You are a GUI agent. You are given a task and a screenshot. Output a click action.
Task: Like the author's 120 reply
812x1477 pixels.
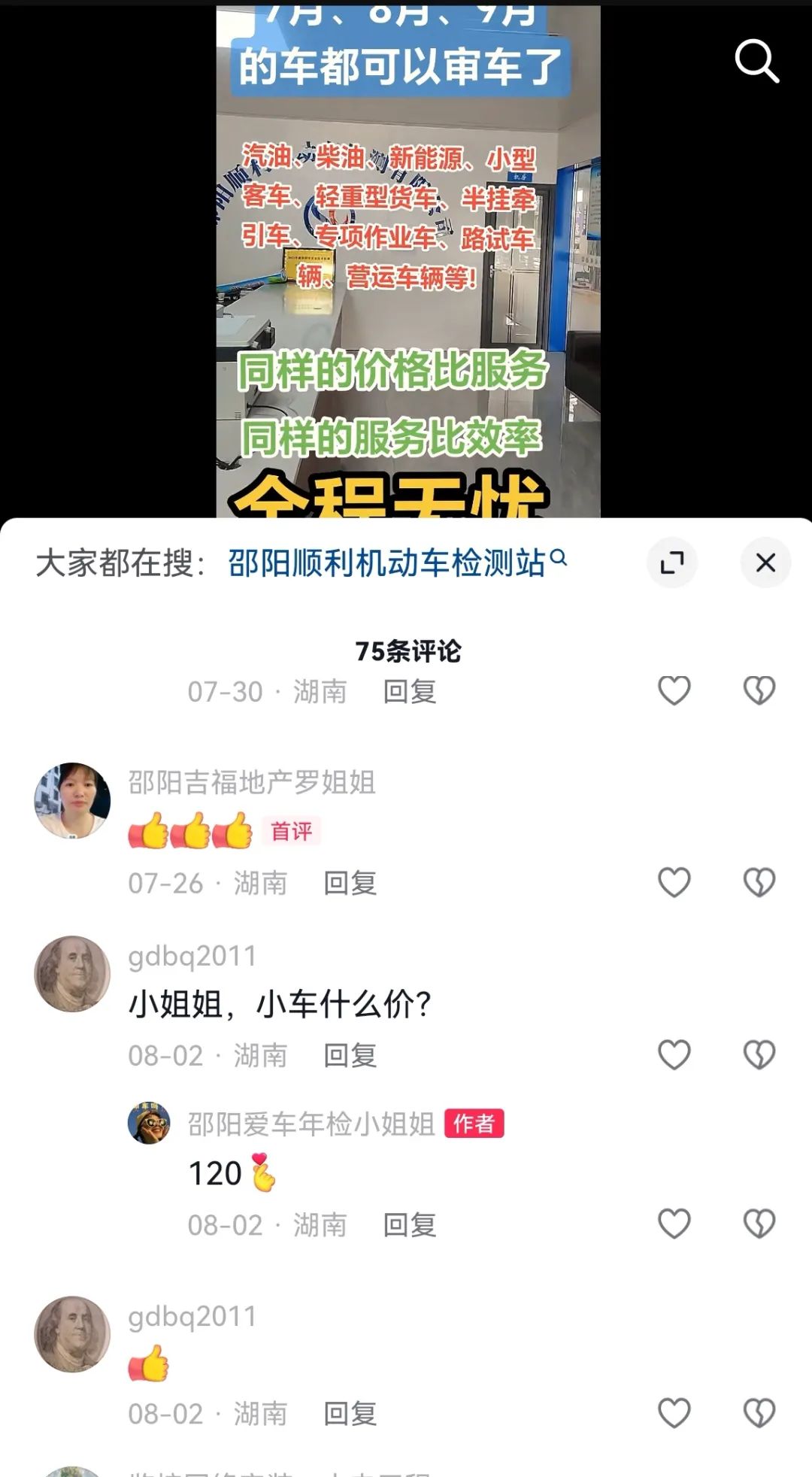pyautogui.click(x=674, y=1224)
